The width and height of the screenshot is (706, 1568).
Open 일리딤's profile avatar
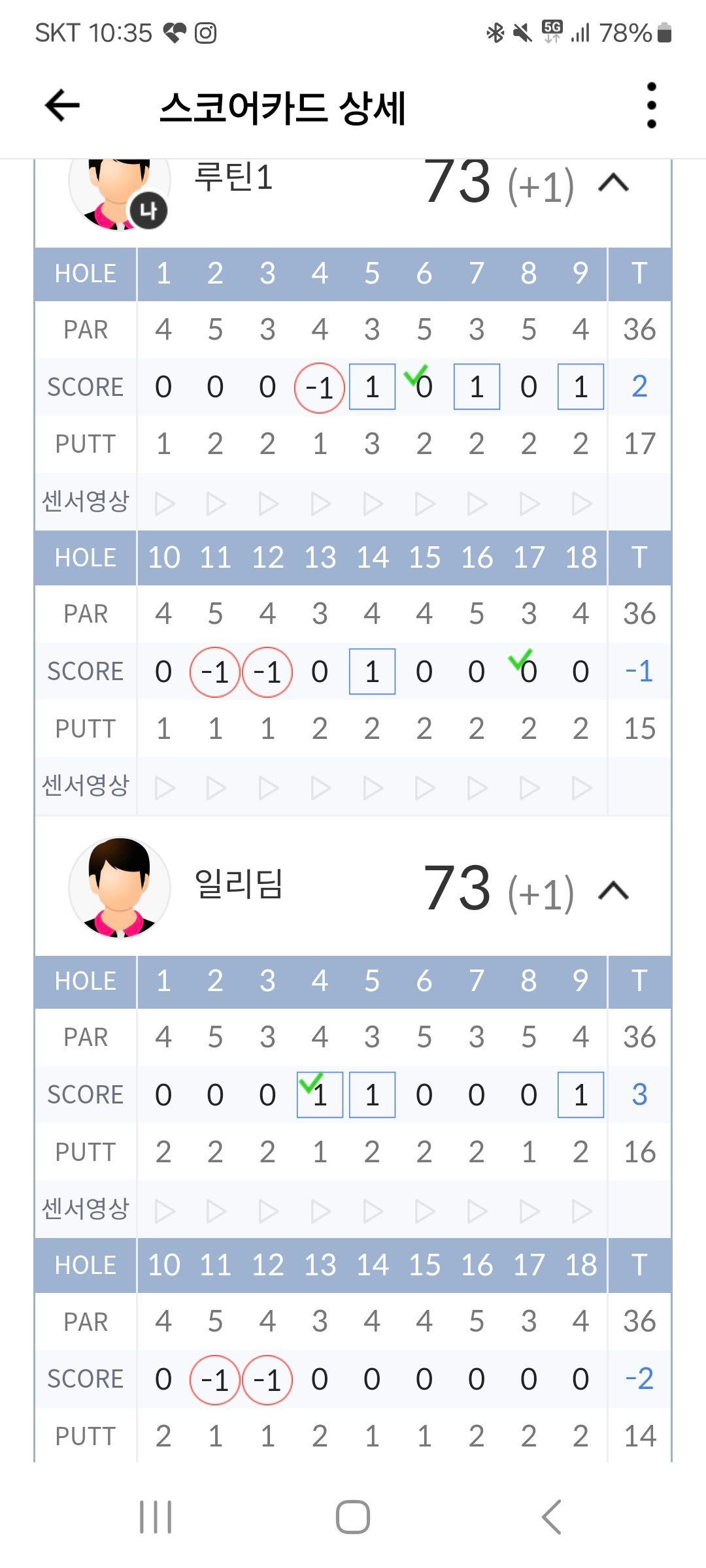coord(119,888)
